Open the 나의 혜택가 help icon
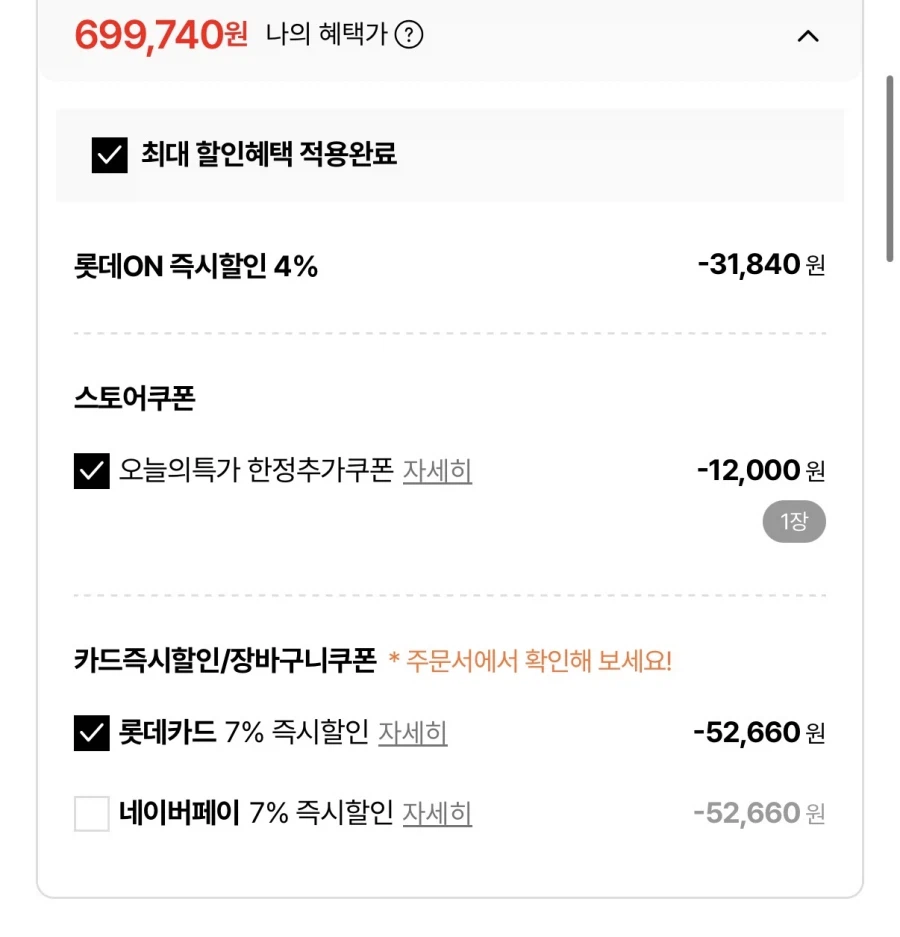 coord(410,35)
